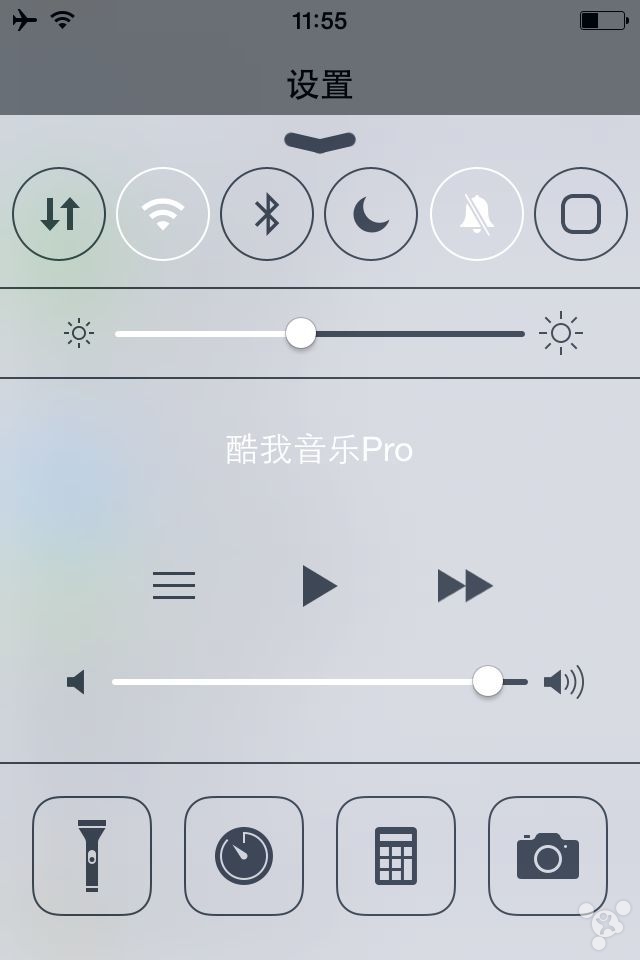Launch the calculator
Image resolution: width=640 pixels, height=960 pixels.
(396, 856)
